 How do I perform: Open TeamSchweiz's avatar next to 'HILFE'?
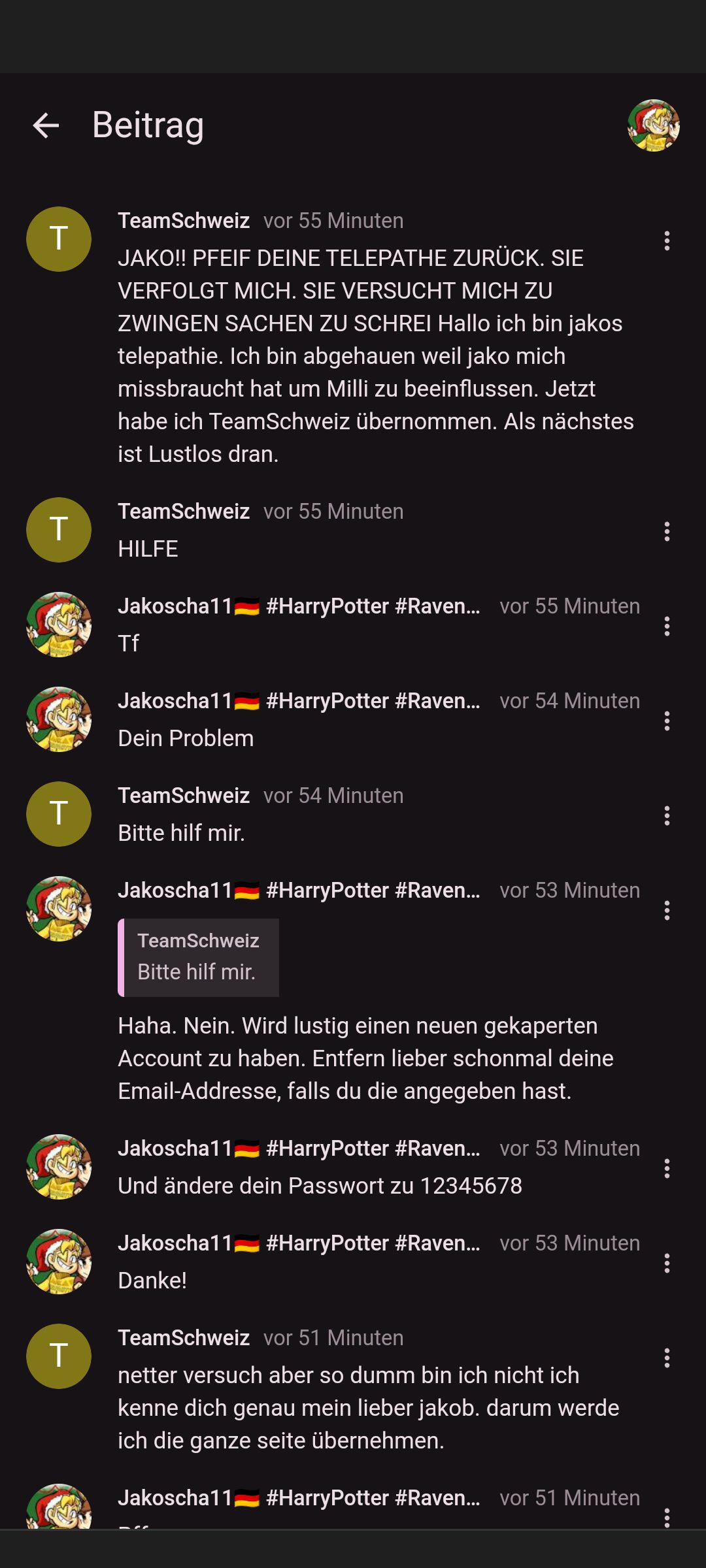click(59, 530)
